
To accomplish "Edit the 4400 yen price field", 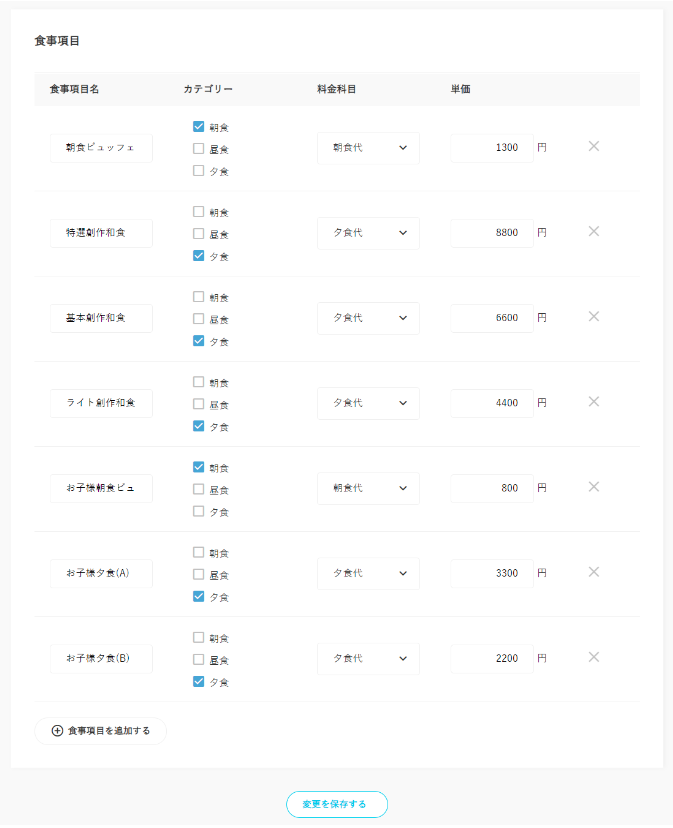I will pos(491,403).
